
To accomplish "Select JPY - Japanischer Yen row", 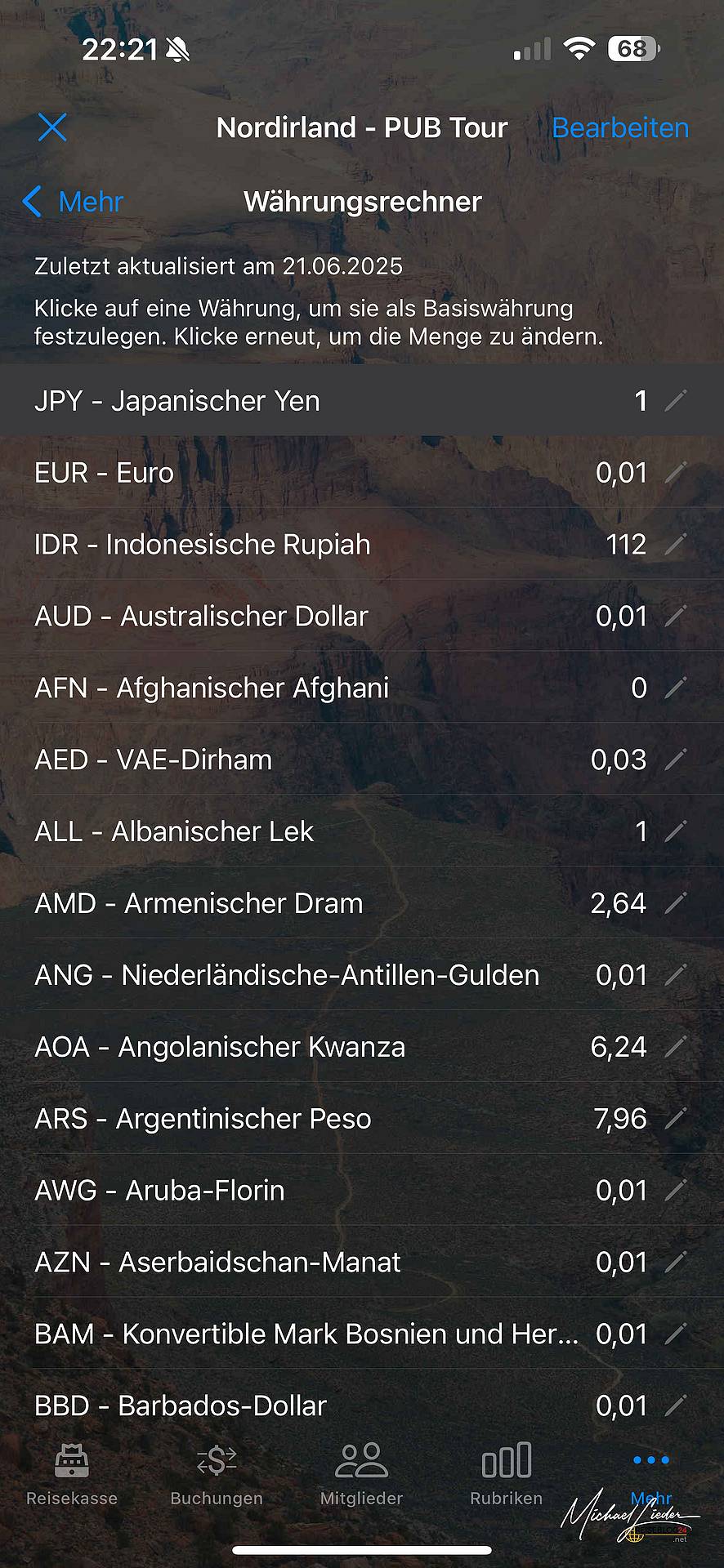I will point(362,400).
